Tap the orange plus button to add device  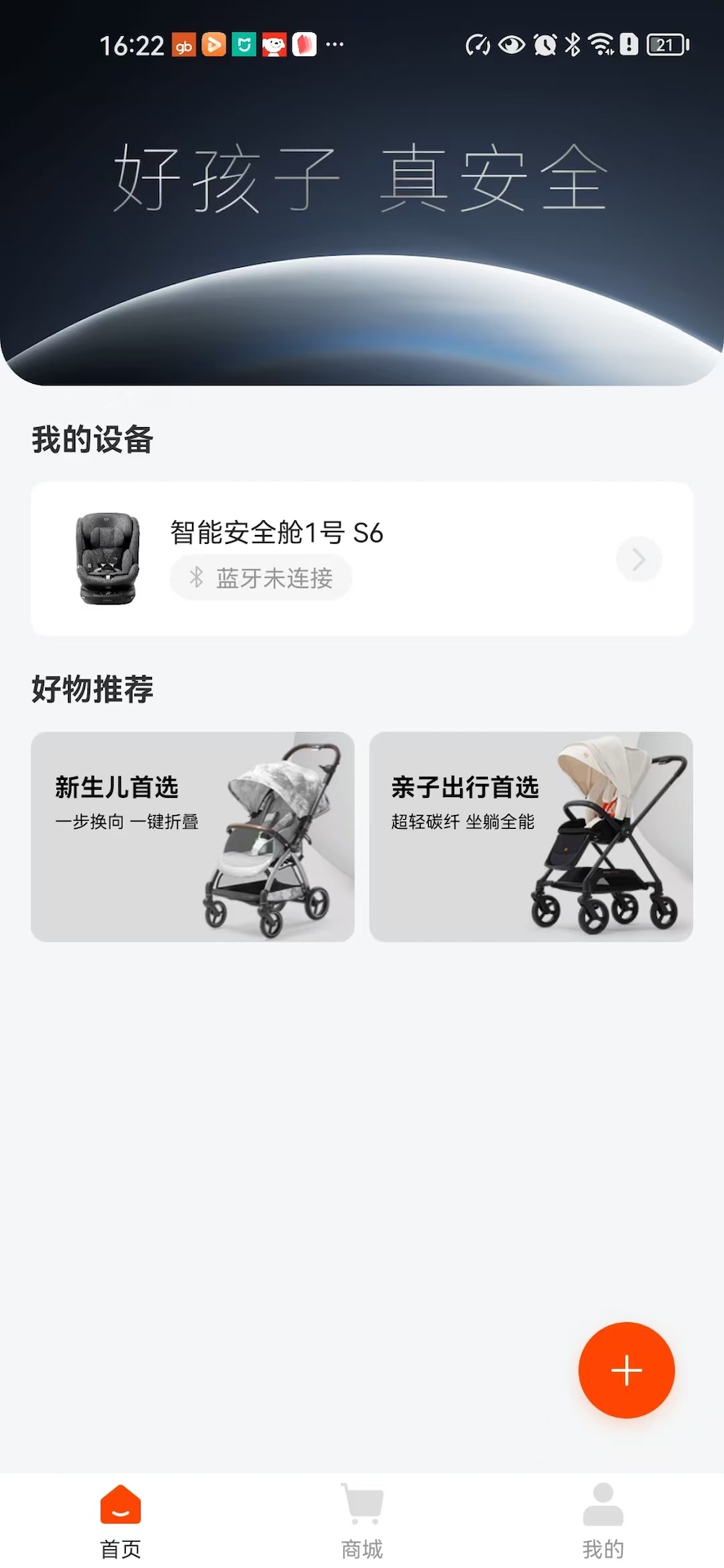click(x=626, y=1370)
